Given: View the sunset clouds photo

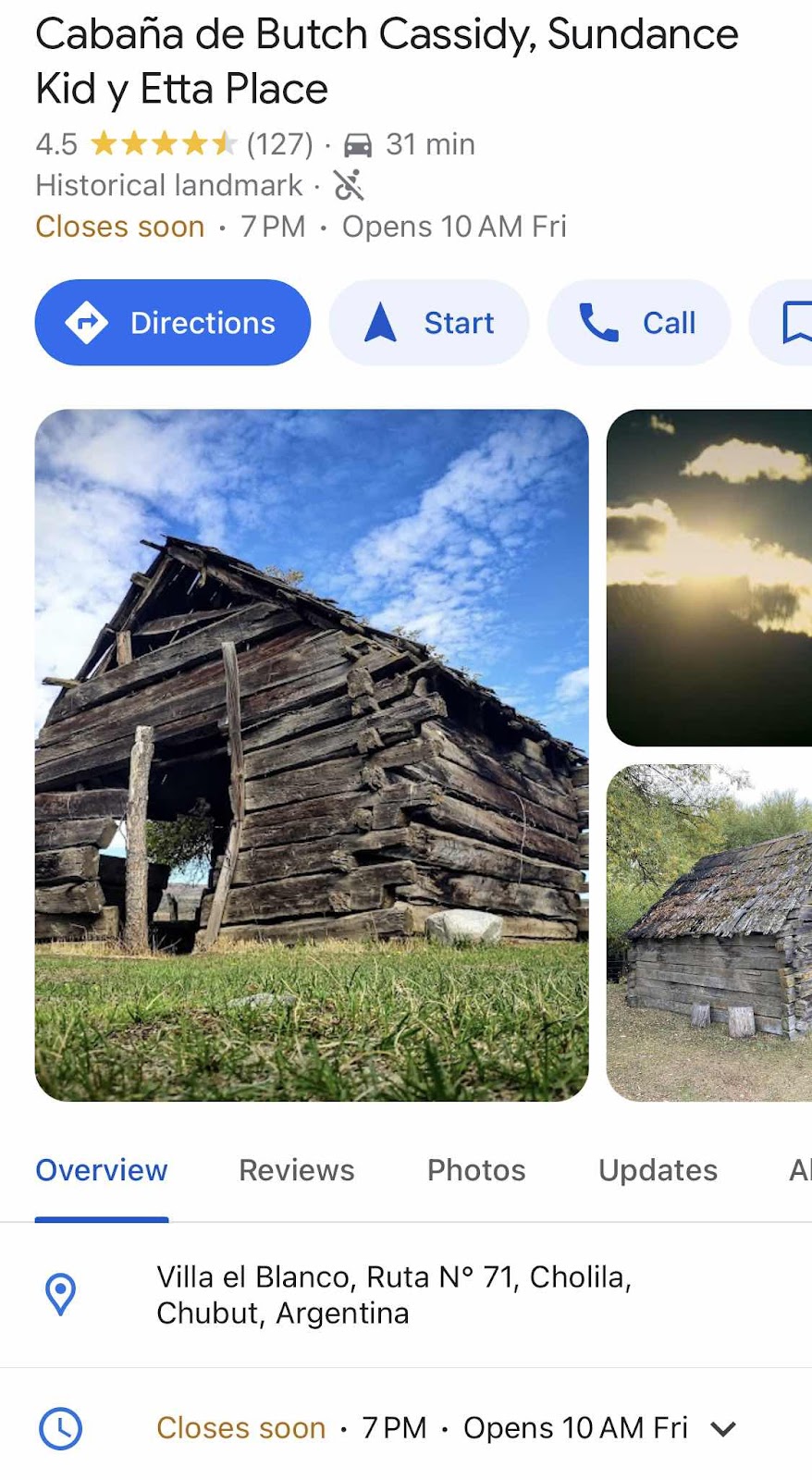Looking at the screenshot, I should click(x=708, y=577).
